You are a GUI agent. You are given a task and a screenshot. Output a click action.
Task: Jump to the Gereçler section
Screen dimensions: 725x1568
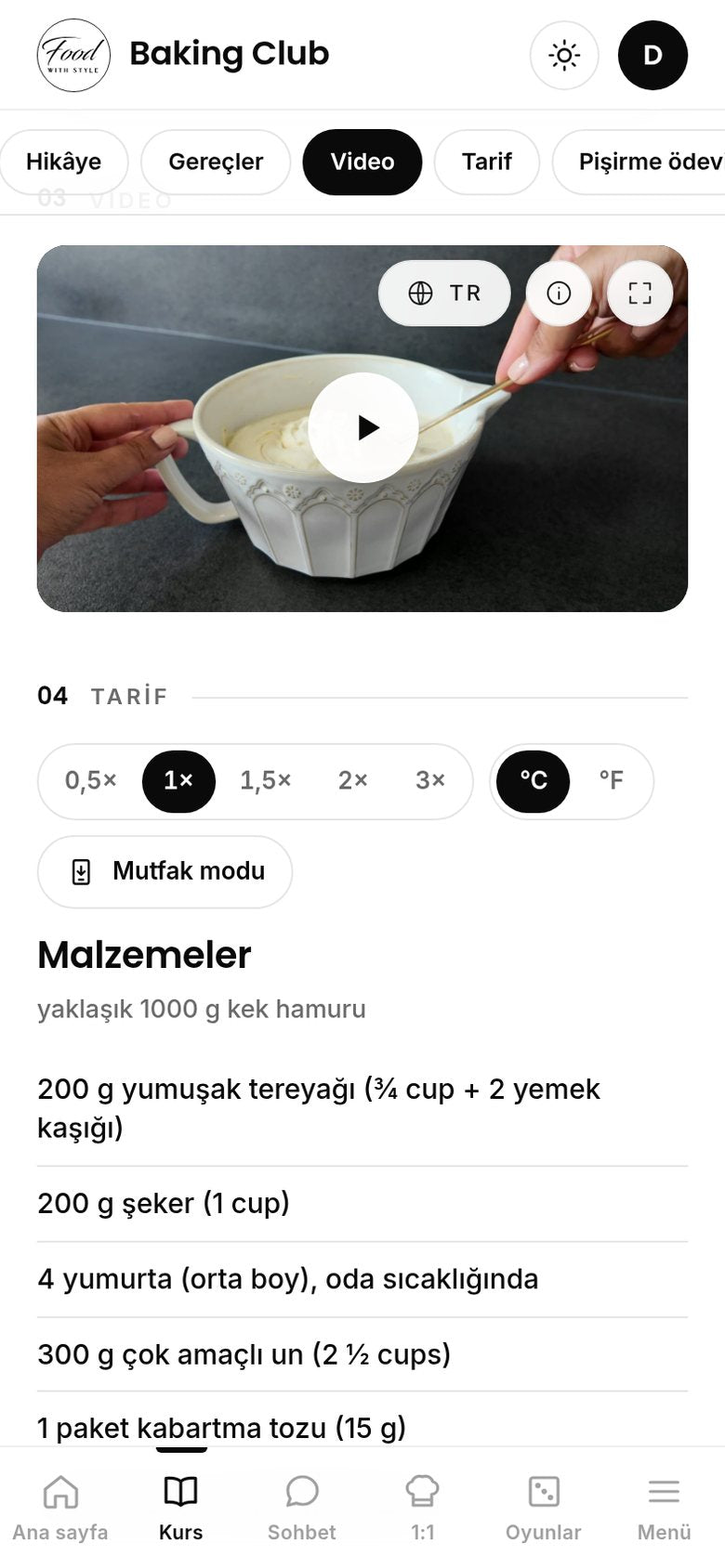pos(216,162)
